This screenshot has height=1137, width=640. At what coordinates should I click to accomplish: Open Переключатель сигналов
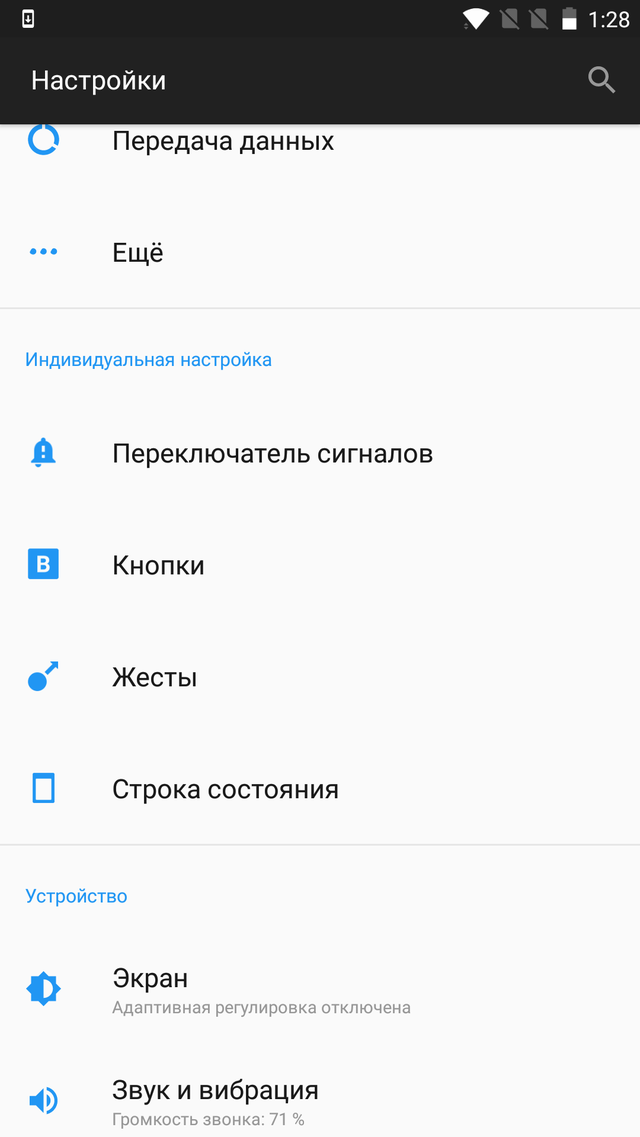320,453
